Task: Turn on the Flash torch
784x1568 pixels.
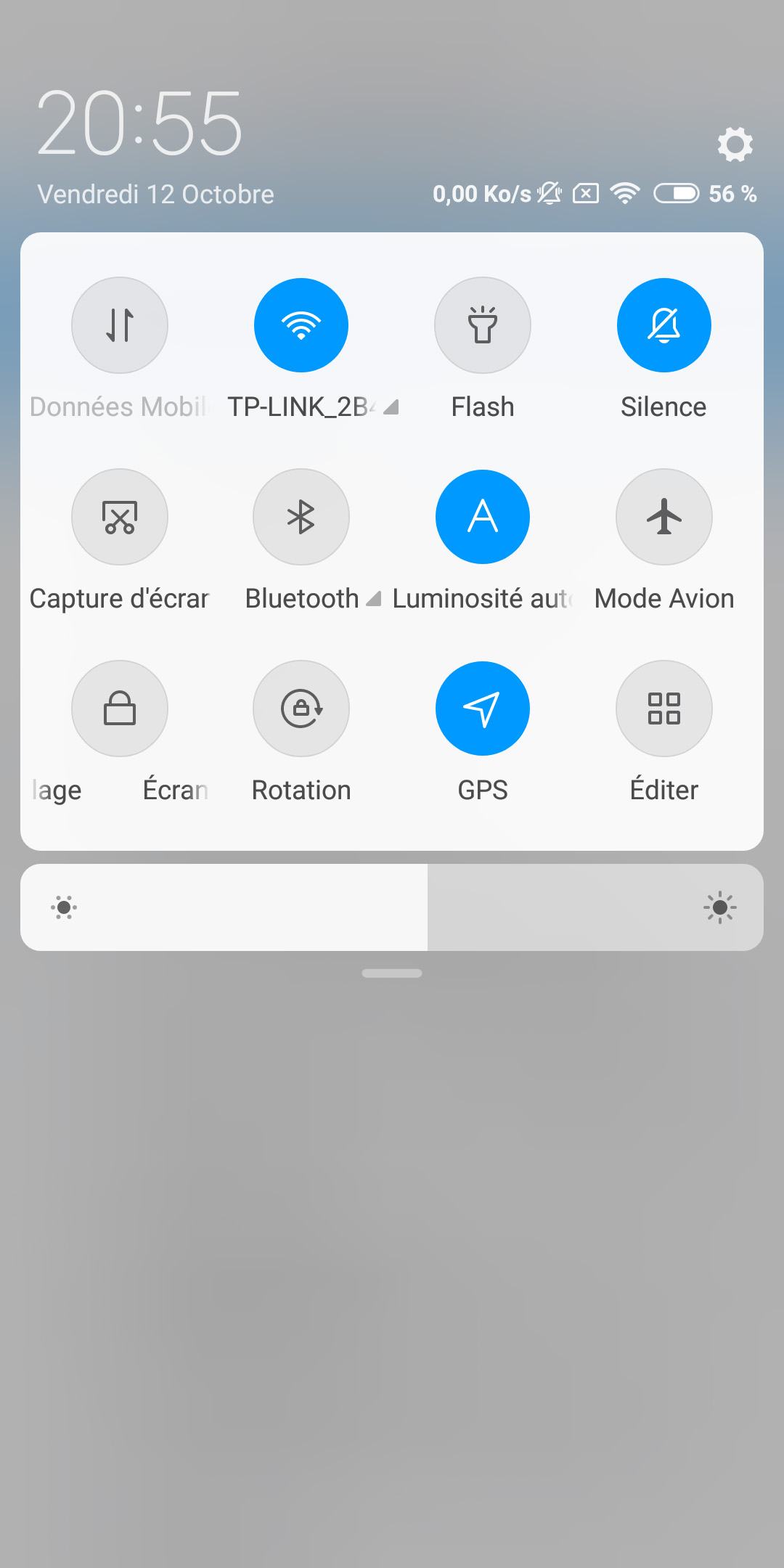Action: pos(483,325)
